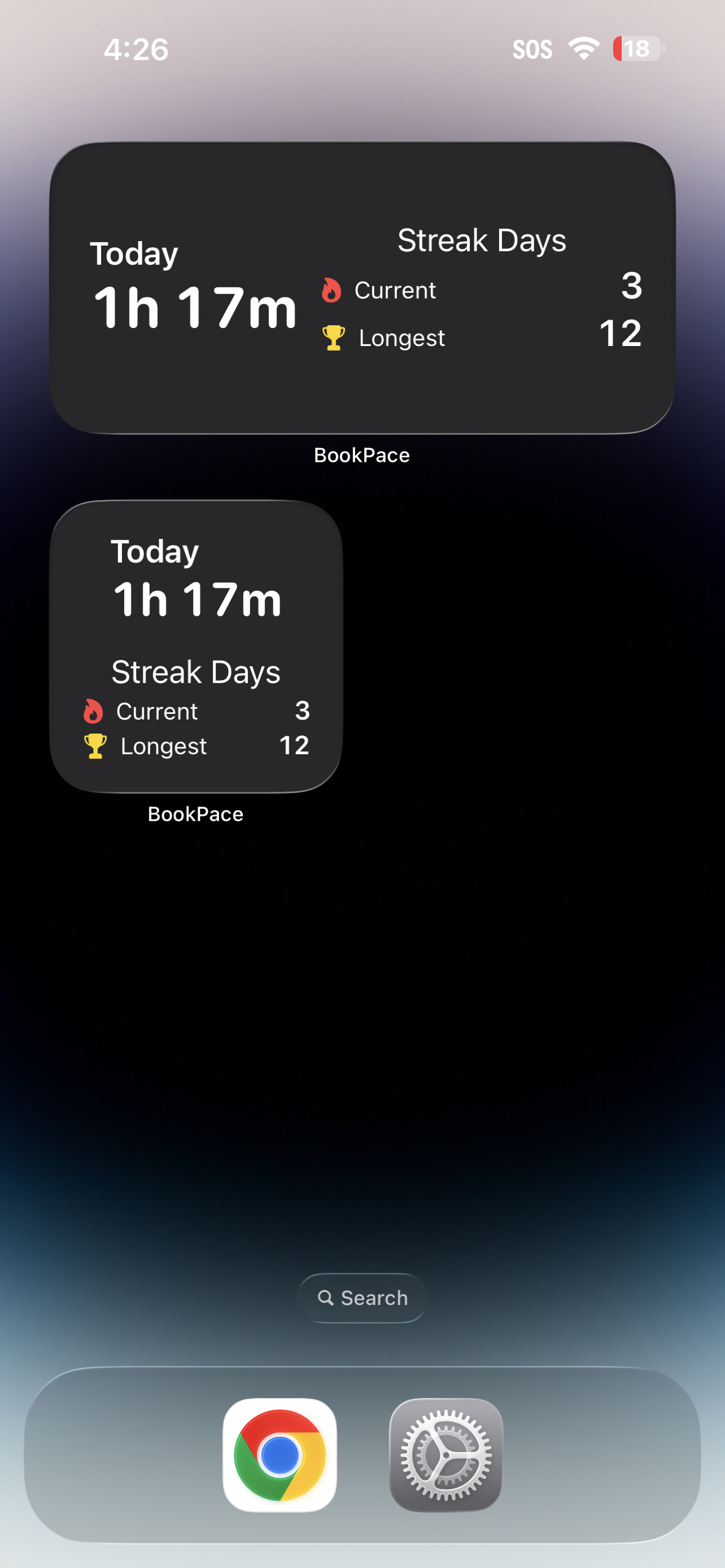The width and height of the screenshot is (725, 1568).
Task: Tap the Today label in the small widget
Action: 155,551
